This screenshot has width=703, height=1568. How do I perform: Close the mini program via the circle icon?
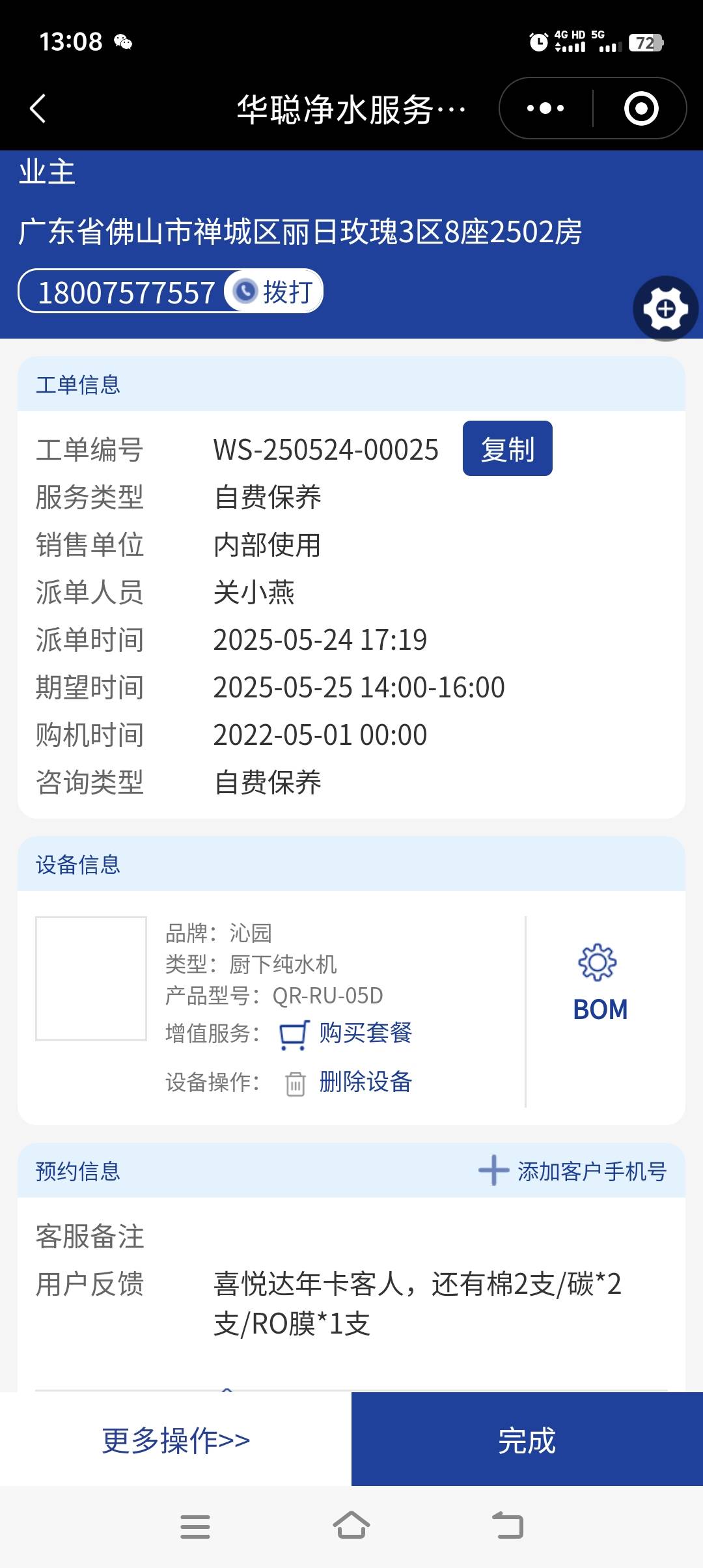(641, 109)
